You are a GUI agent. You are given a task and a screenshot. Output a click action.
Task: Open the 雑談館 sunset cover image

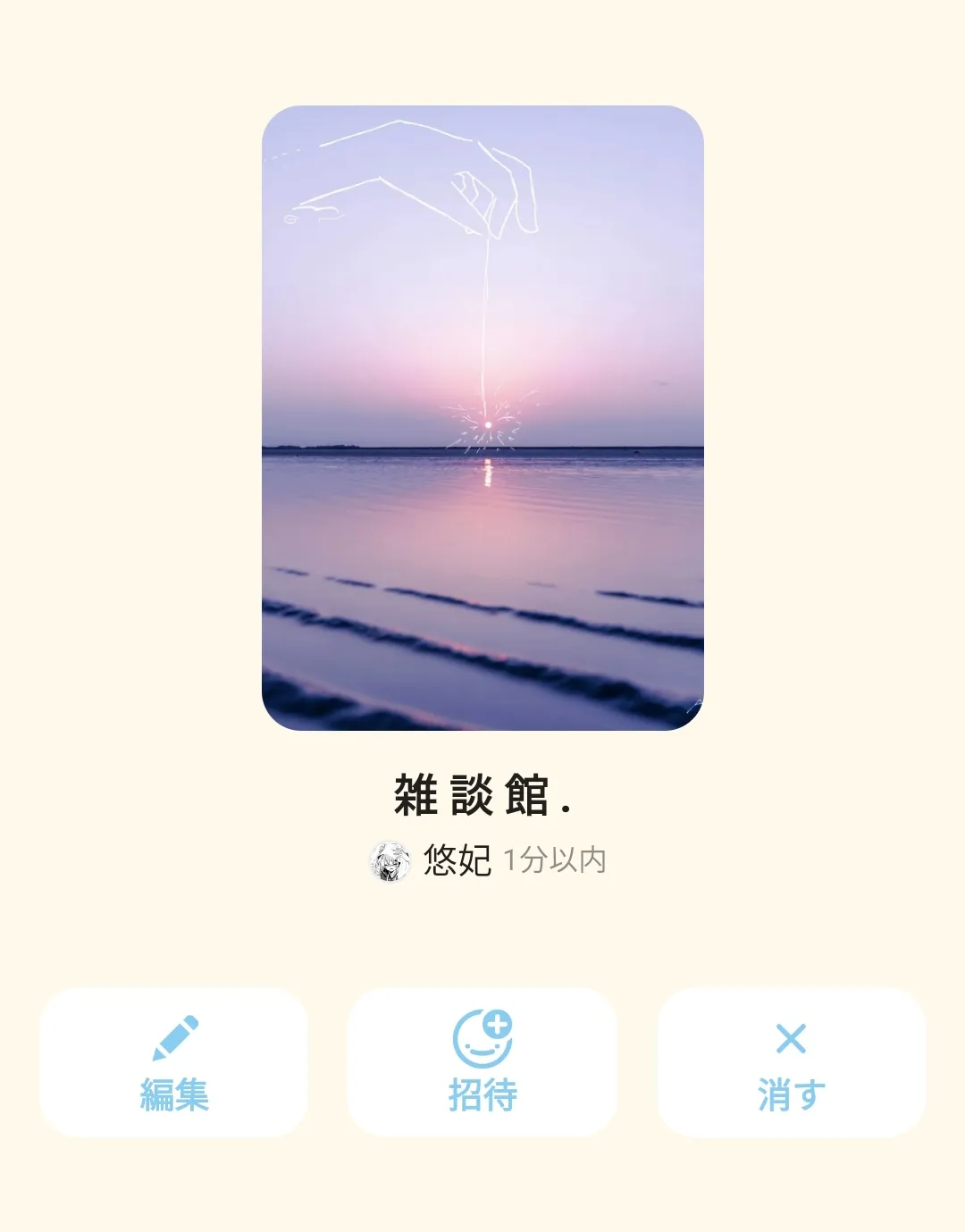(x=482, y=417)
